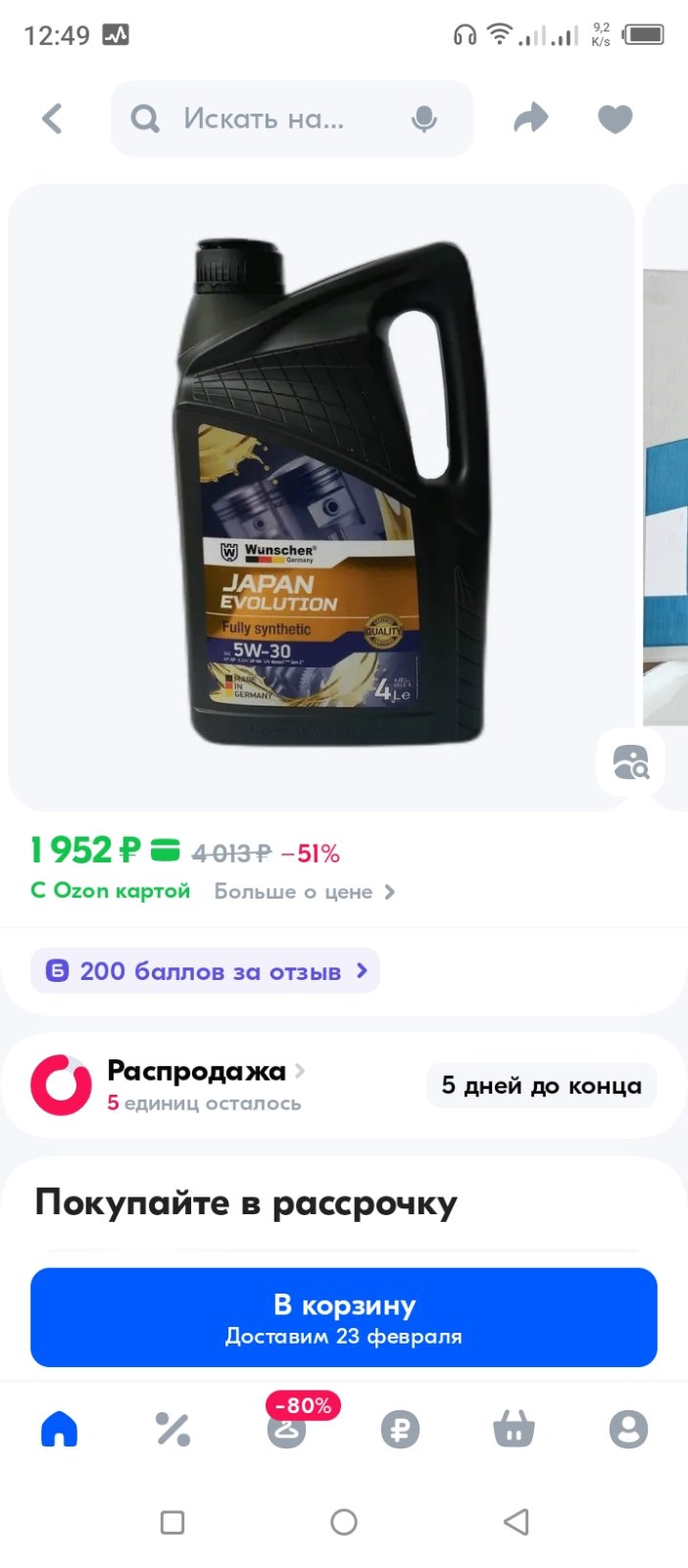Open the ruble finance tab
The width and height of the screenshot is (688, 1568).
400,1430
